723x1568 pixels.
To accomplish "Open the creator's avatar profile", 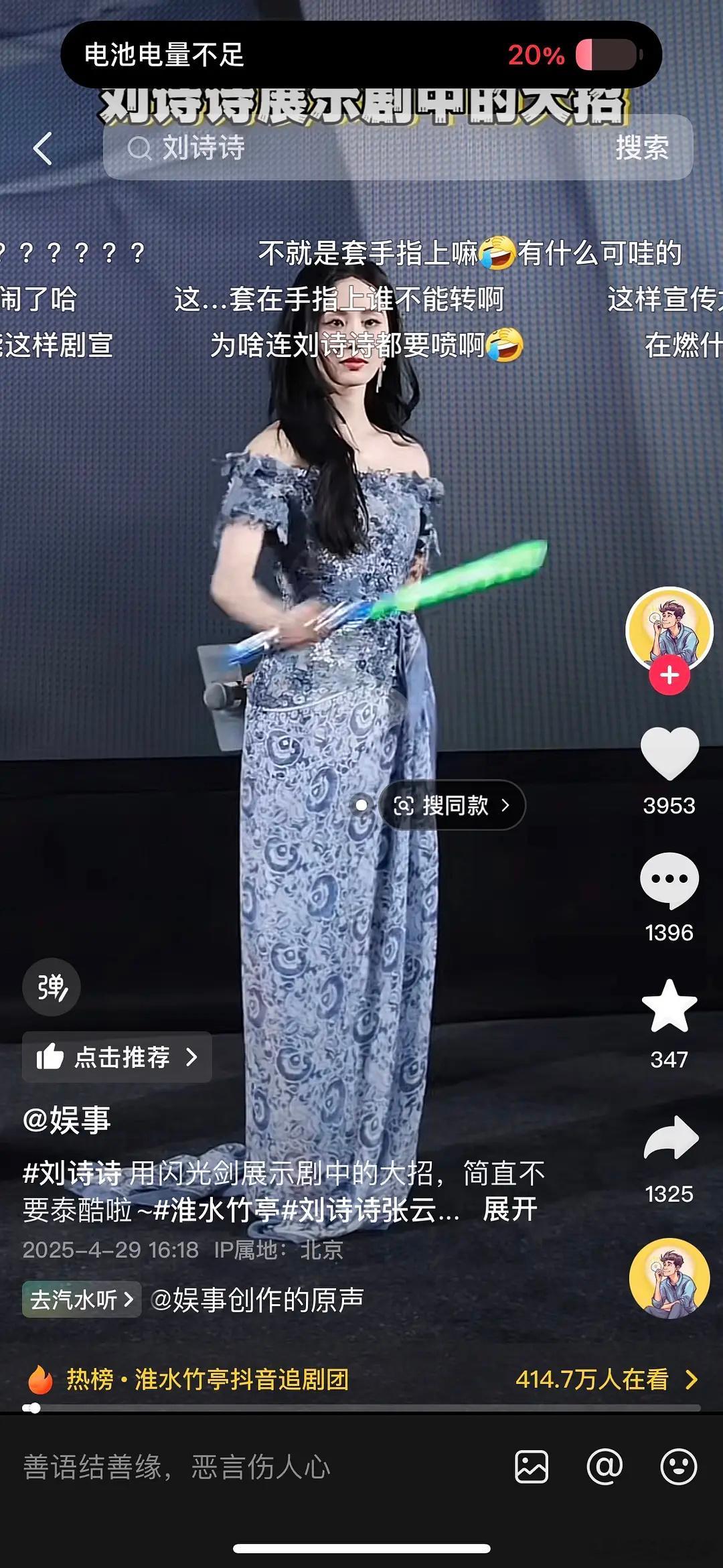I will (669, 628).
